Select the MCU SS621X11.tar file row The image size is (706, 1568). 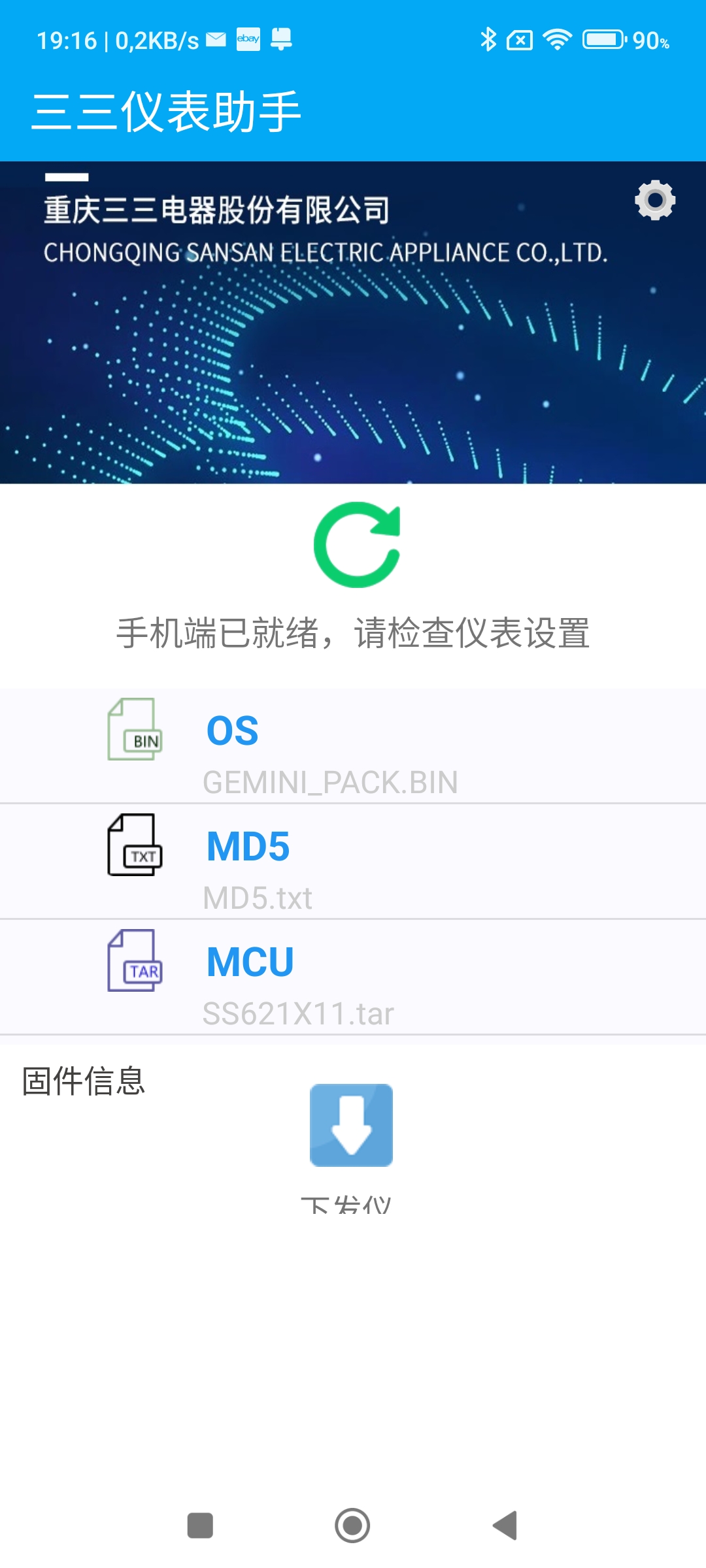[353, 977]
